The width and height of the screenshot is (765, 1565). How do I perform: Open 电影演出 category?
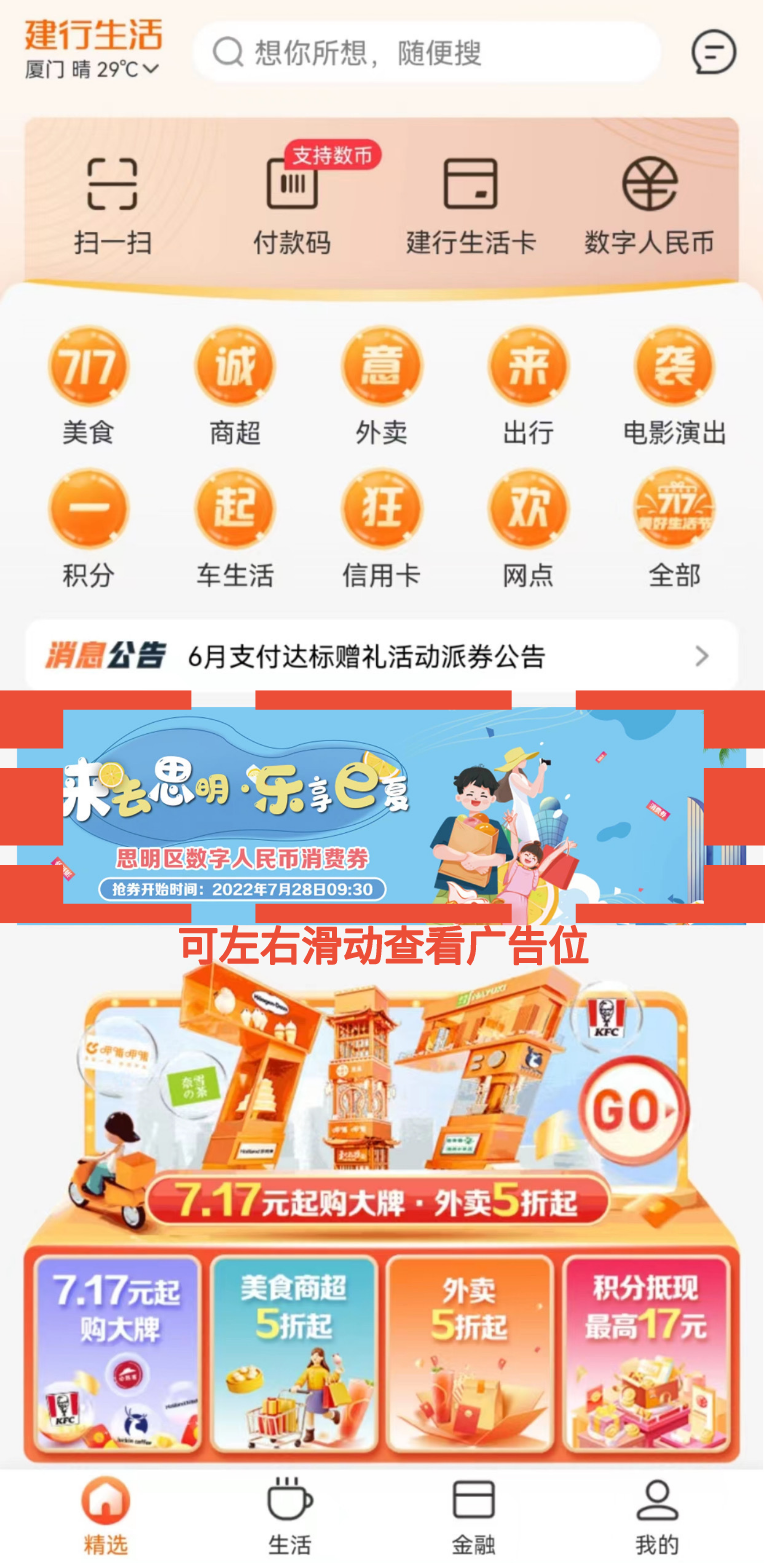674,385
